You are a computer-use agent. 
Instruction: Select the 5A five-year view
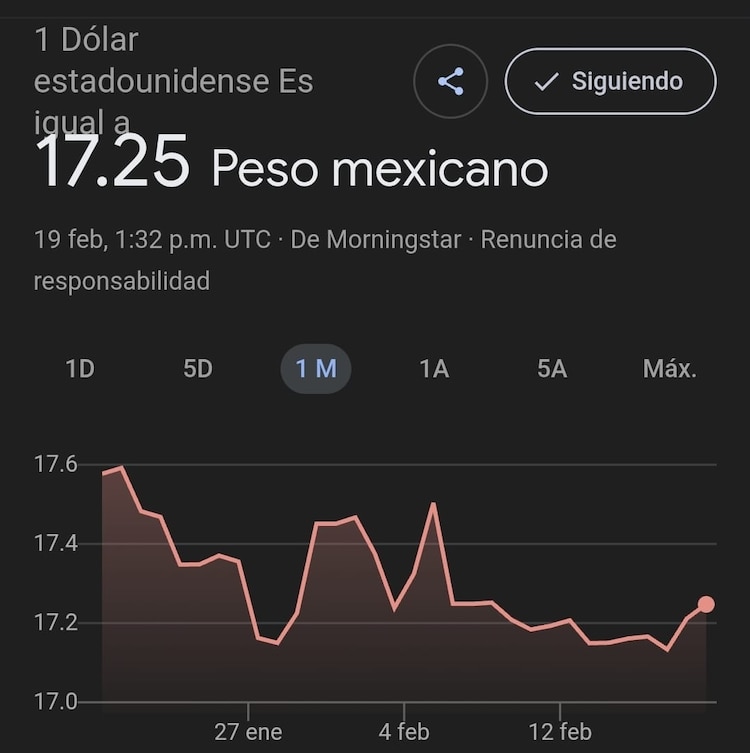pyautogui.click(x=550, y=368)
